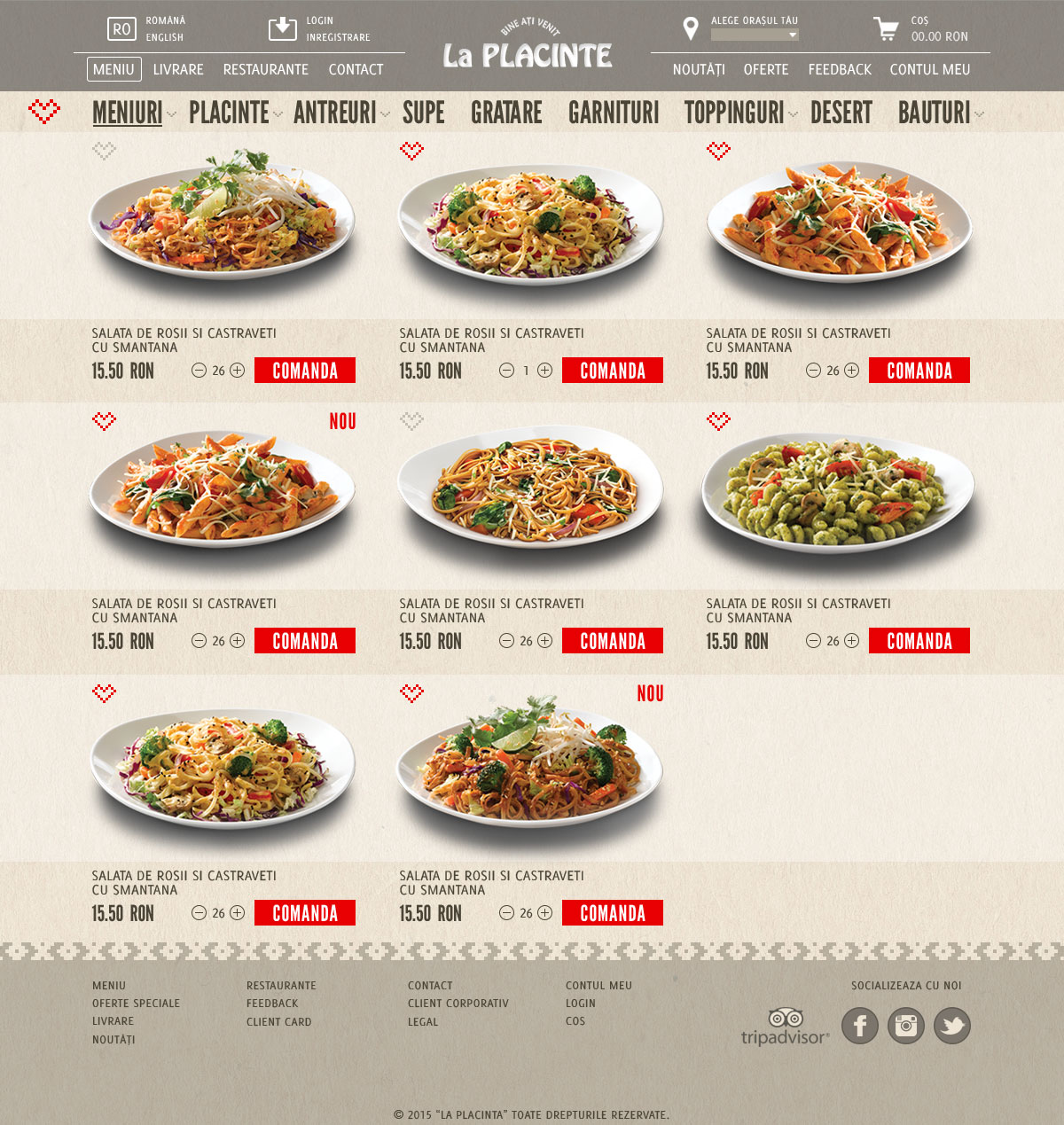
Task: Open the Noutăți section
Action: coord(699,69)
